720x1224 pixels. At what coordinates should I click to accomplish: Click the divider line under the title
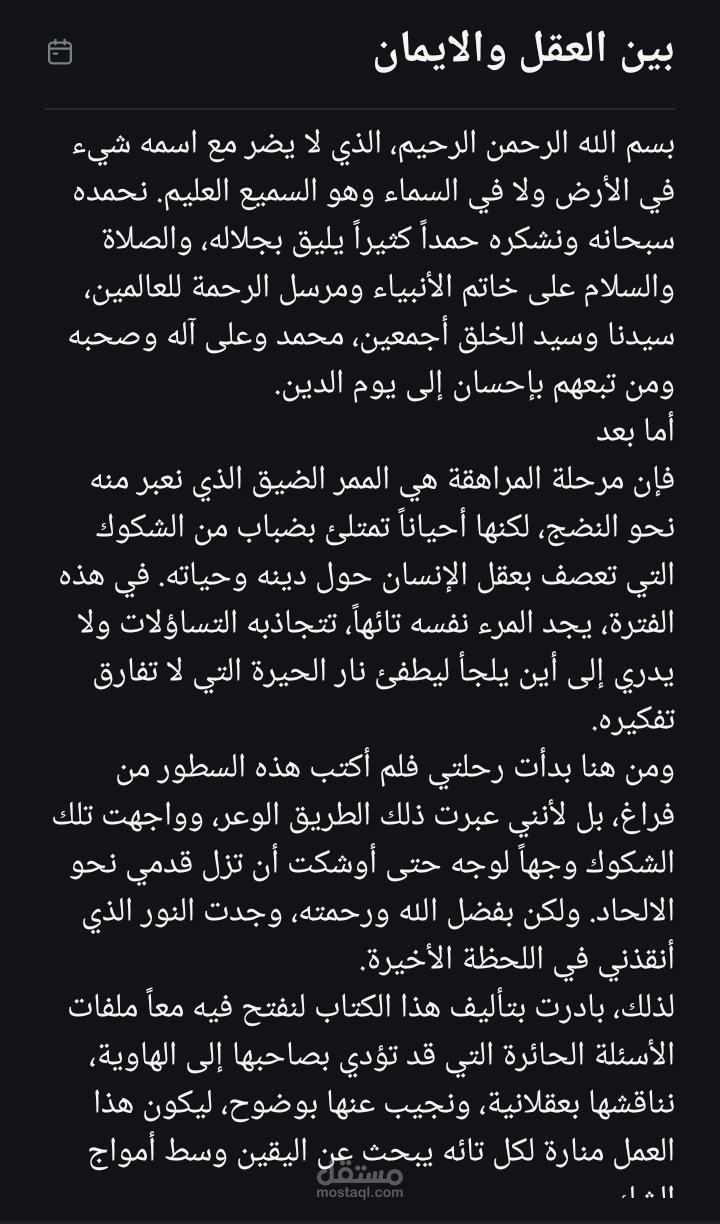360,105
